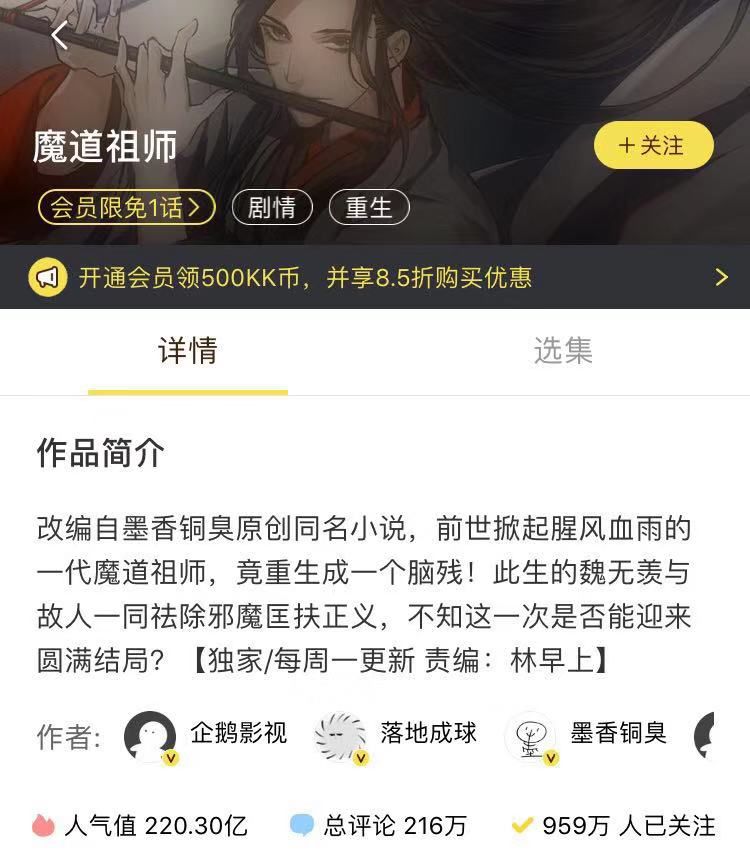Open the 会员限免1话 member offer
Image resolution: width=750 pixels, height=867 pixels.
126,208
